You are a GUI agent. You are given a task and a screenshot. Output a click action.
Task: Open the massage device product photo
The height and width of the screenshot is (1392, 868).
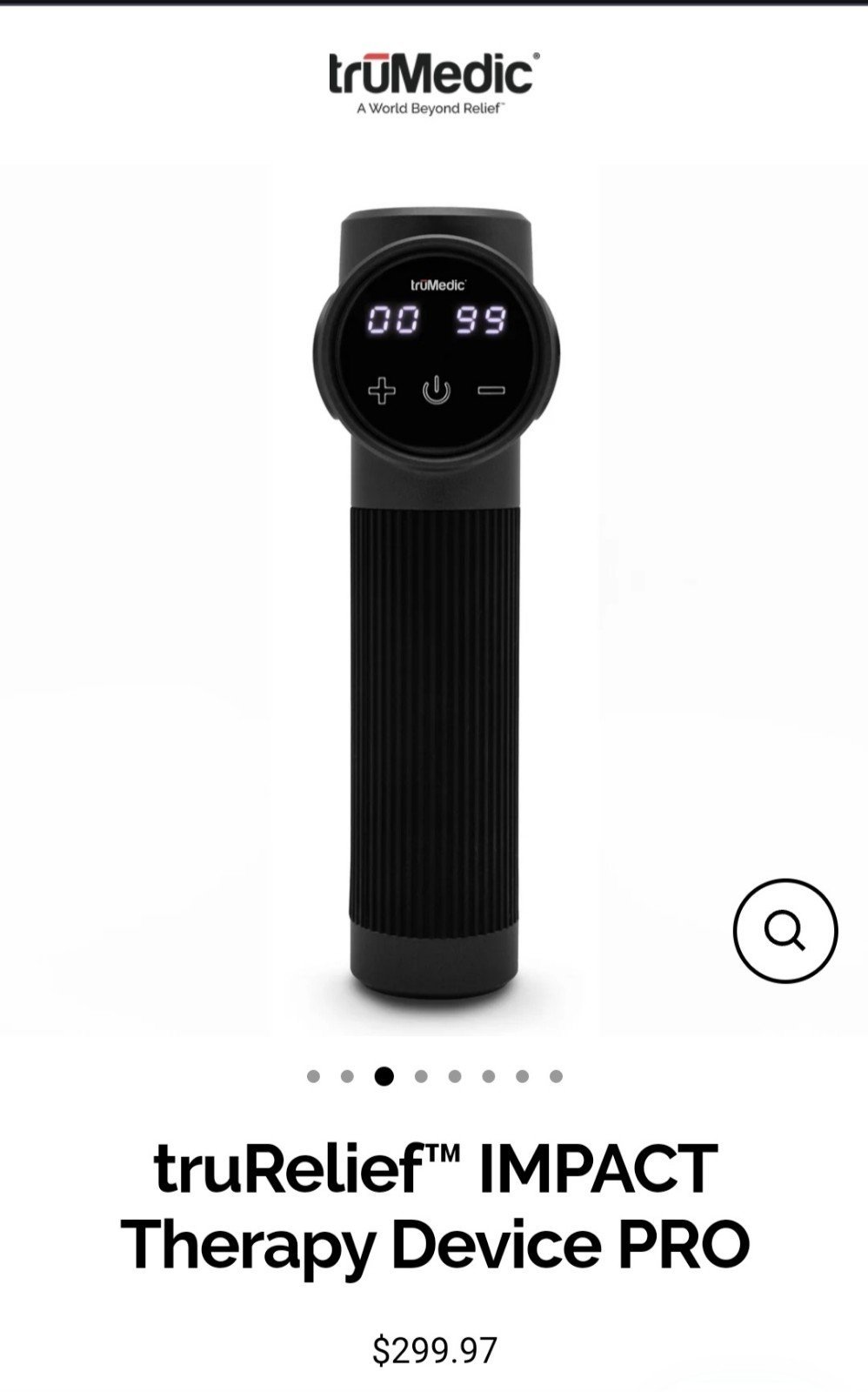(x=434, y=599)
